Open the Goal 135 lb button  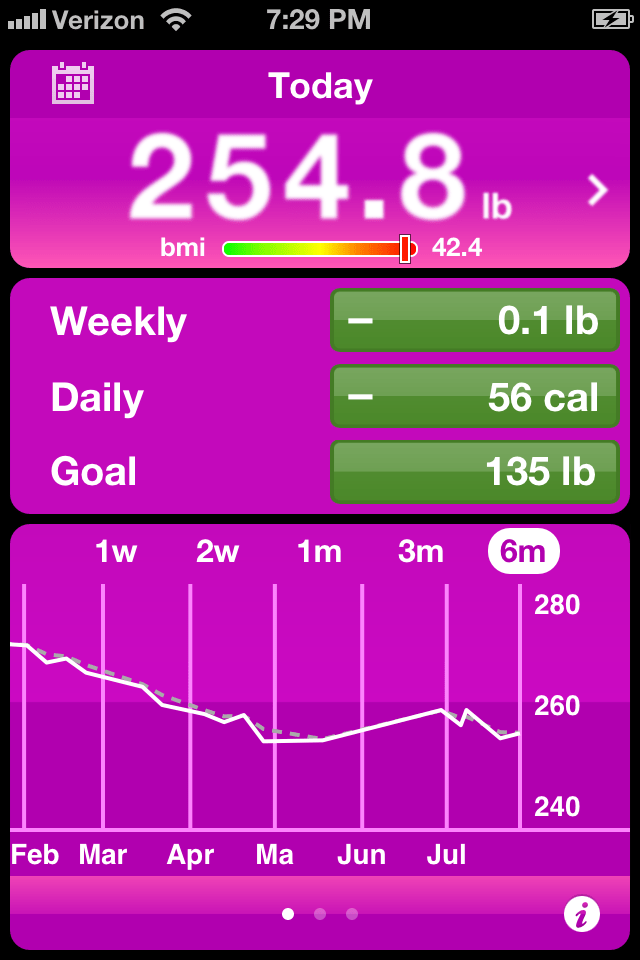tap(474, 471)
